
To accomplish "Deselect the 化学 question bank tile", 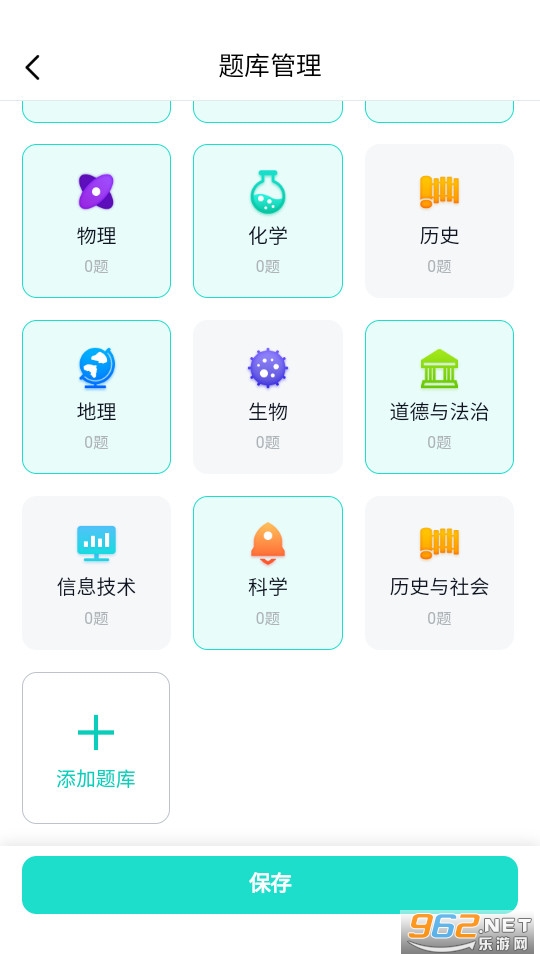I will (x=268, y=221).
